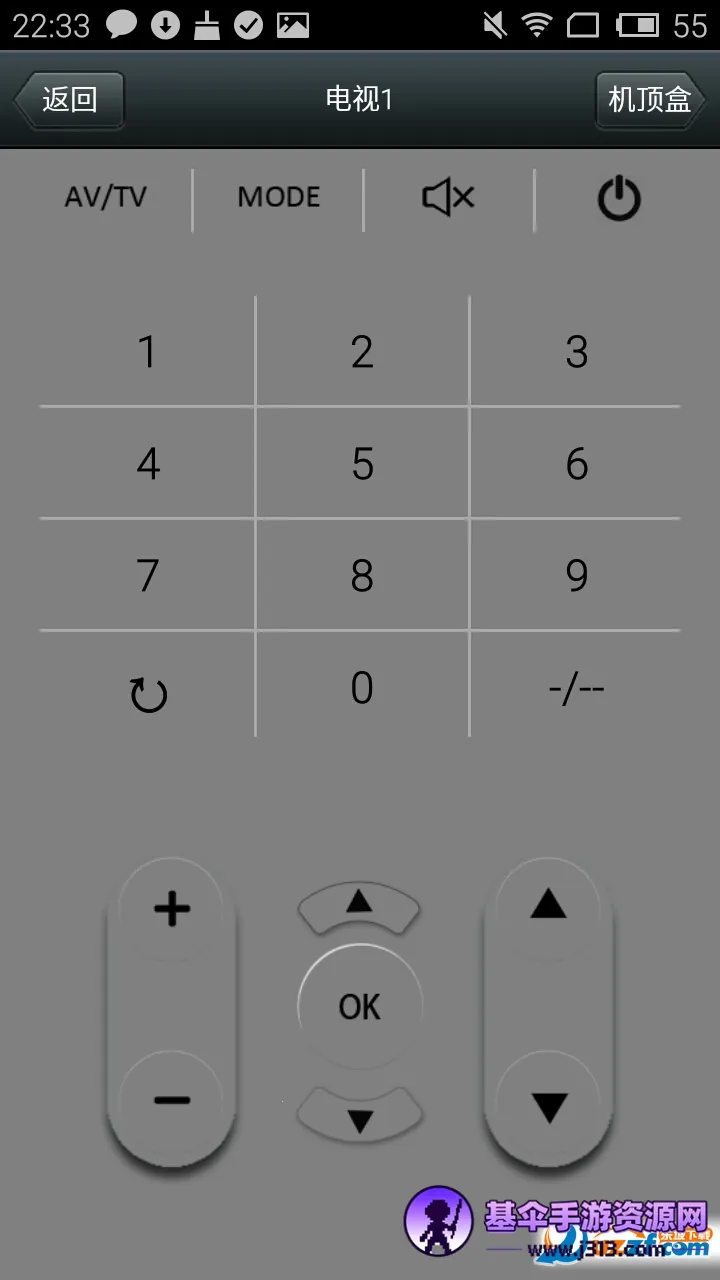Switch to the 机顶盒 remote
The image size is (720, 1280).
[650, 100]
